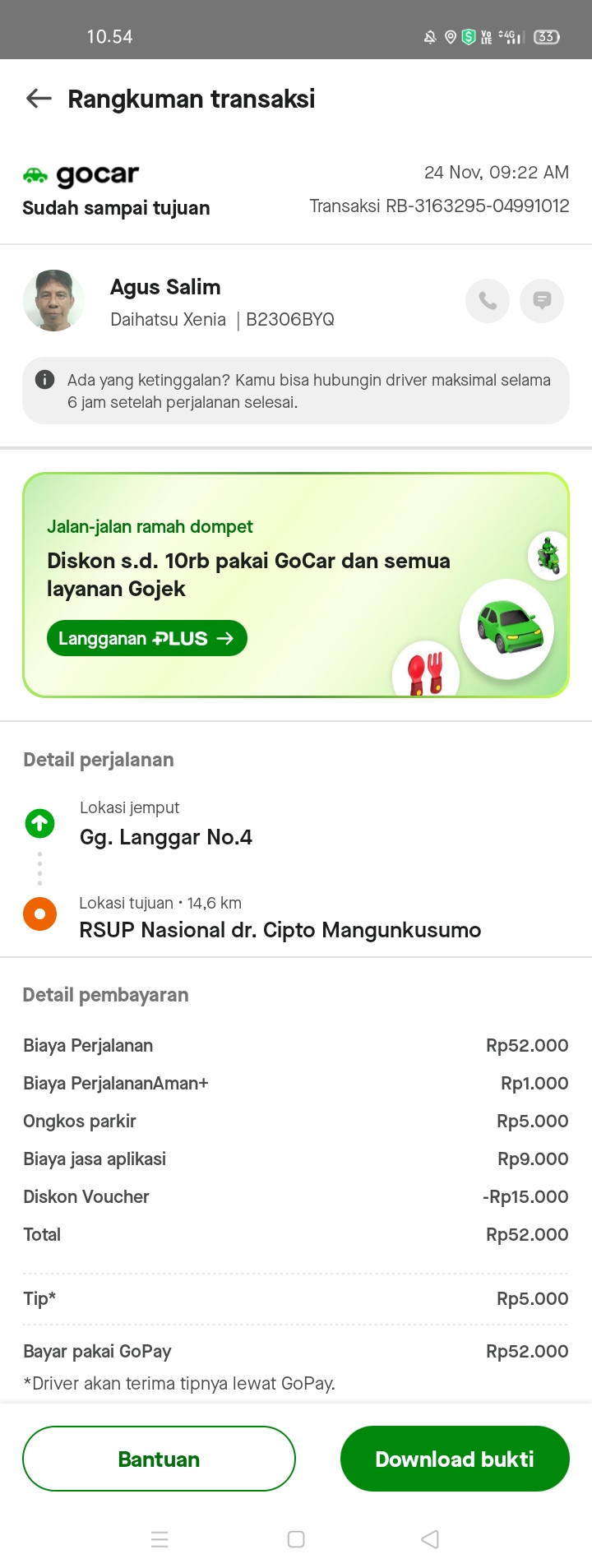Open Bantuan for this trip
592x1568 pixels.
point(159,1459)
